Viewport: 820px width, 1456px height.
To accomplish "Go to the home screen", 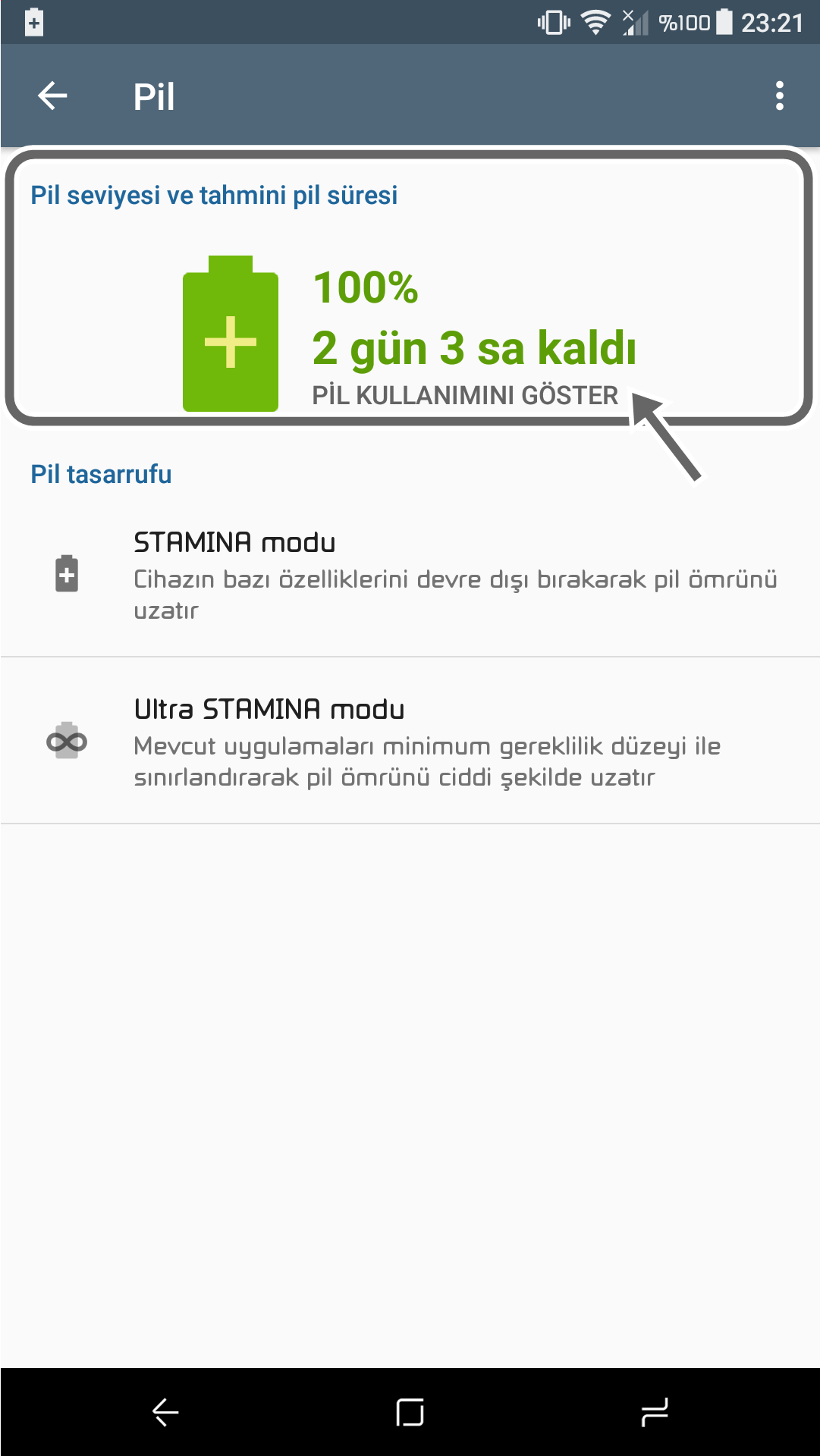I will pyautogui.click(x=410, y=1412).
